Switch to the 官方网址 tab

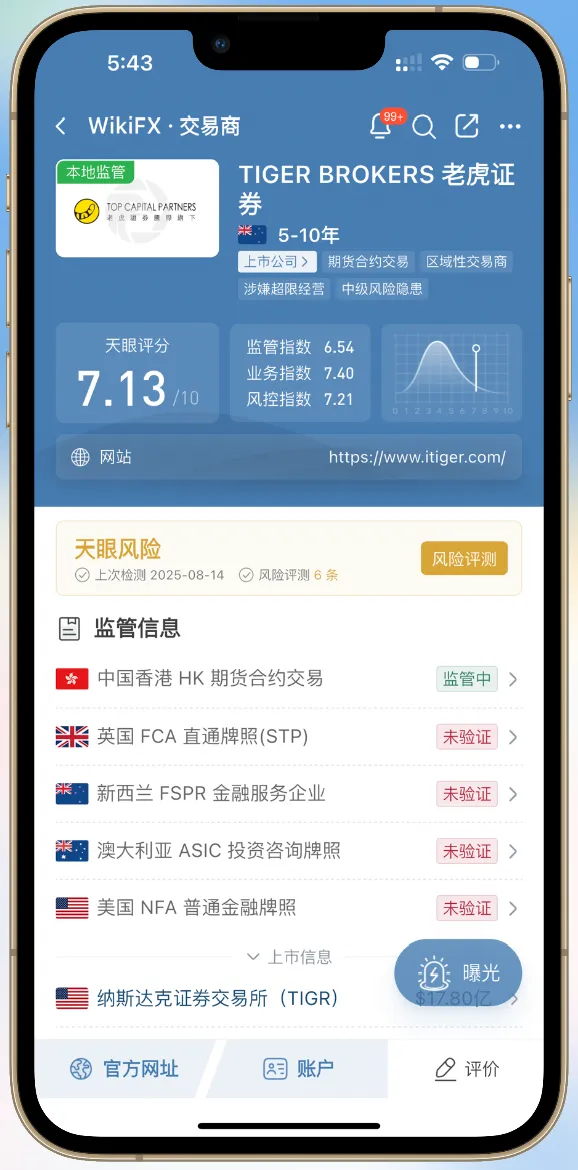click(125, 1069)
